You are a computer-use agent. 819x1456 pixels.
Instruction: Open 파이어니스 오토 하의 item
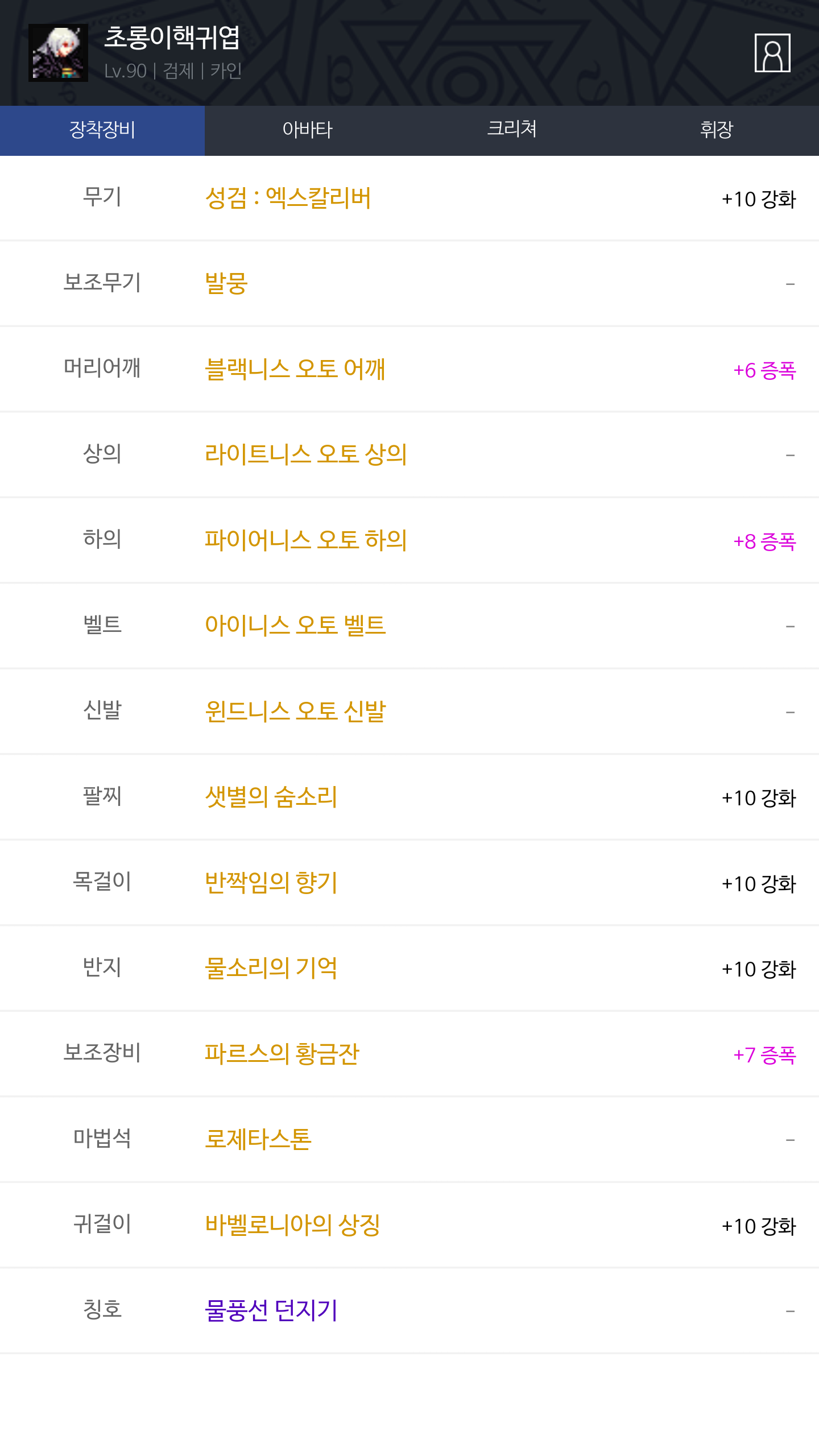(306, 540)
